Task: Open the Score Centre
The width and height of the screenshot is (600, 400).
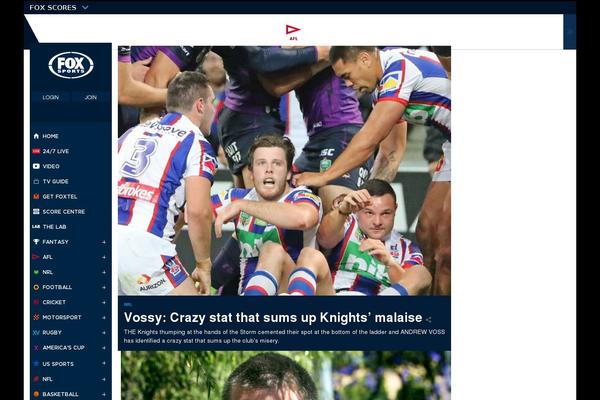Action: (63, 211)
